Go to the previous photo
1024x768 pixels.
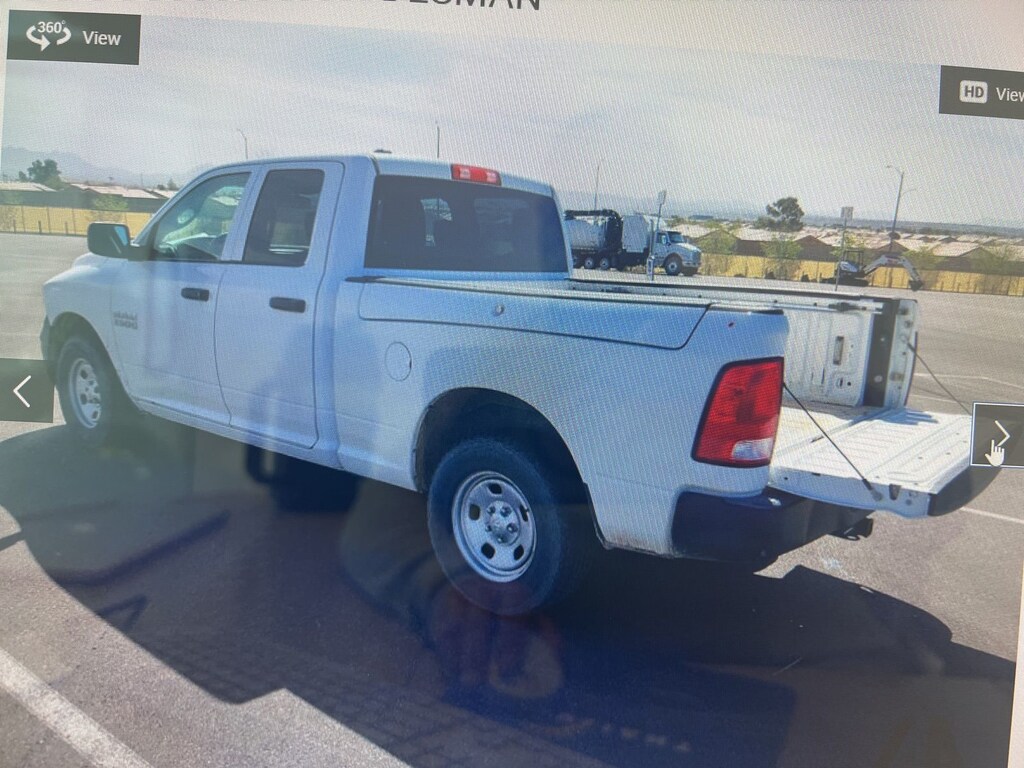click(x=24, y=391)
